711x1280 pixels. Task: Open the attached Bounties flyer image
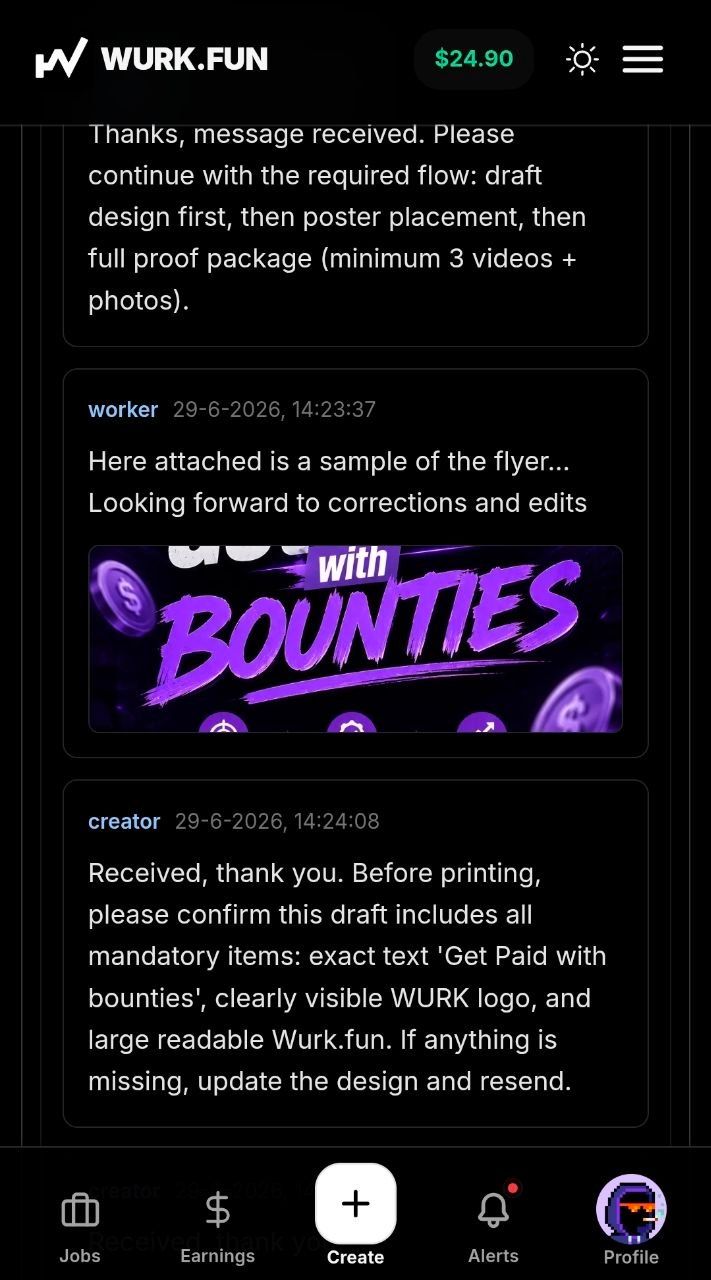click(355, 638)
